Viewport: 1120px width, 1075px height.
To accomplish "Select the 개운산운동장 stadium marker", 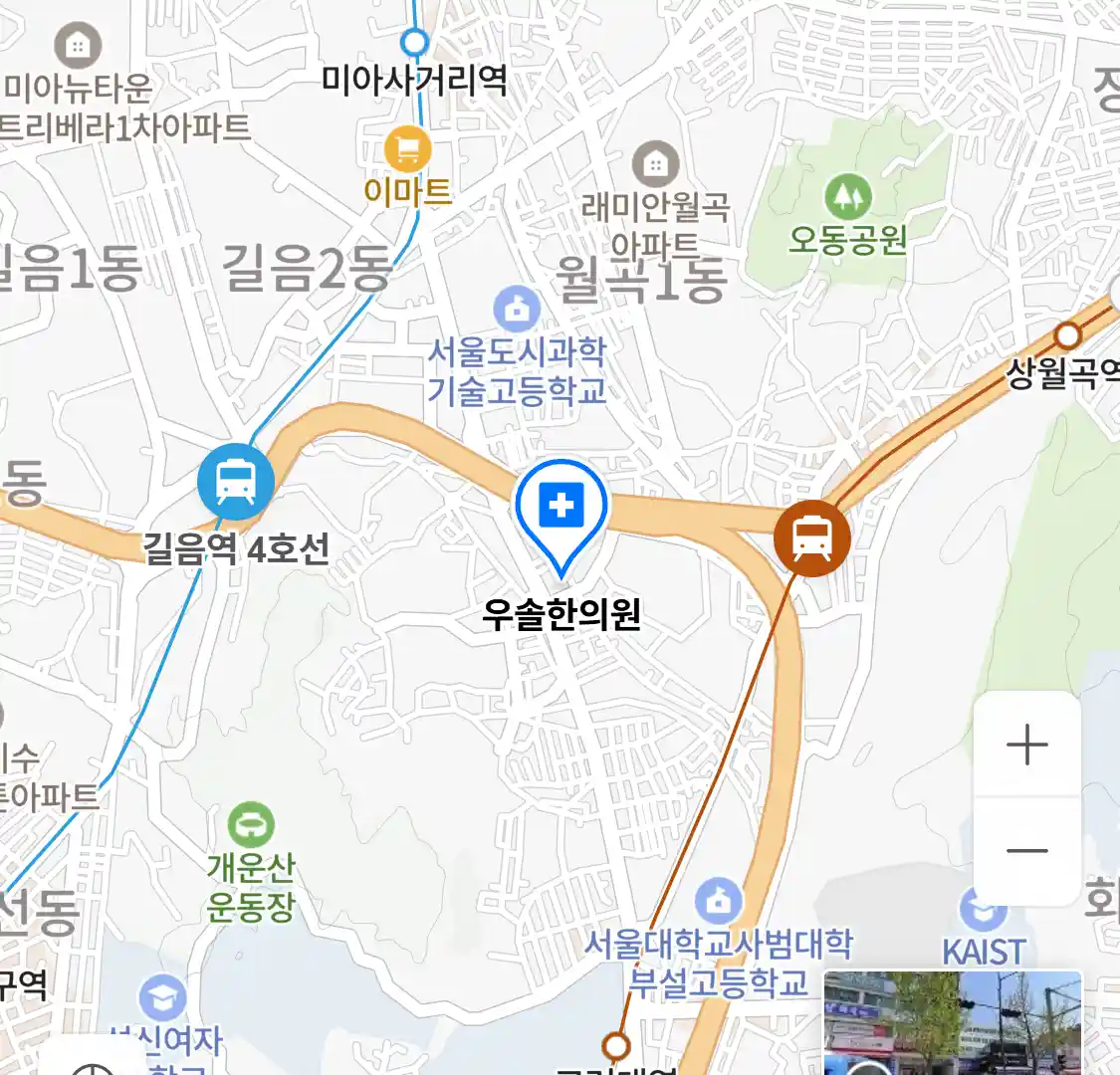I will [251, 826].
